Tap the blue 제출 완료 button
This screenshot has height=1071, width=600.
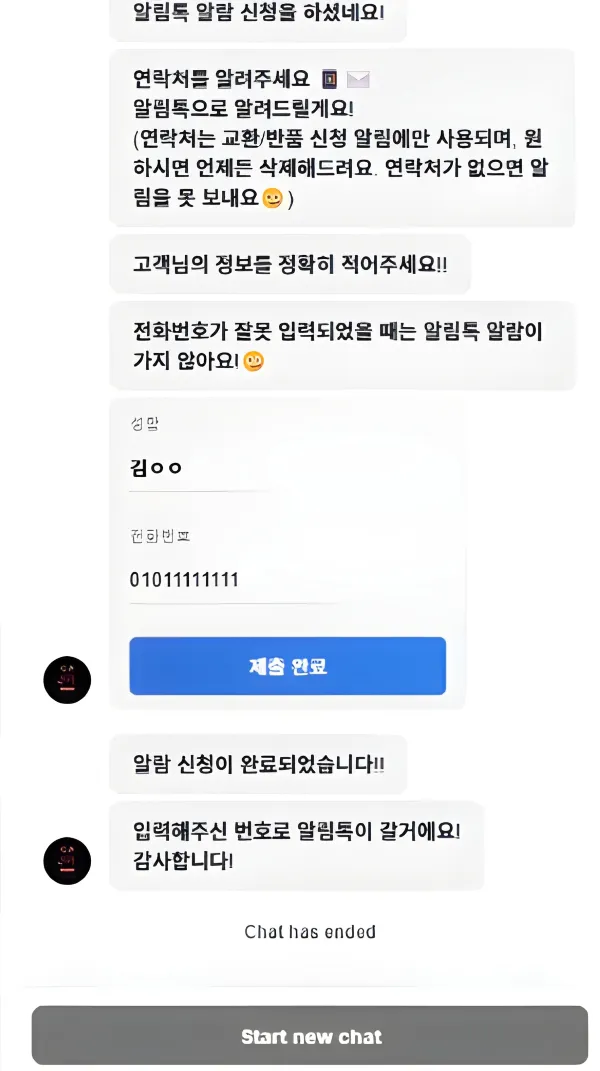(x=287, y=666)
